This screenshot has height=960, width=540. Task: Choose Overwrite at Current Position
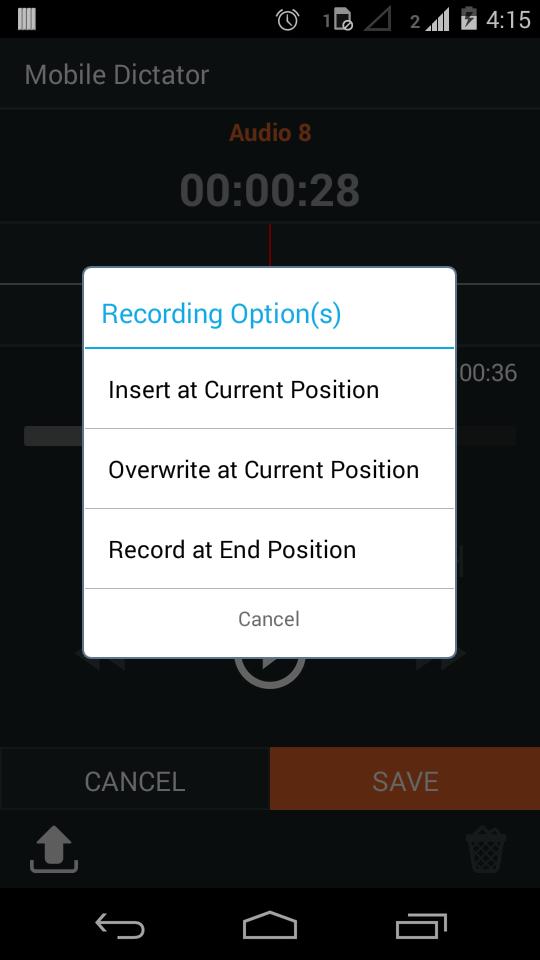click(x=269, y=469)
